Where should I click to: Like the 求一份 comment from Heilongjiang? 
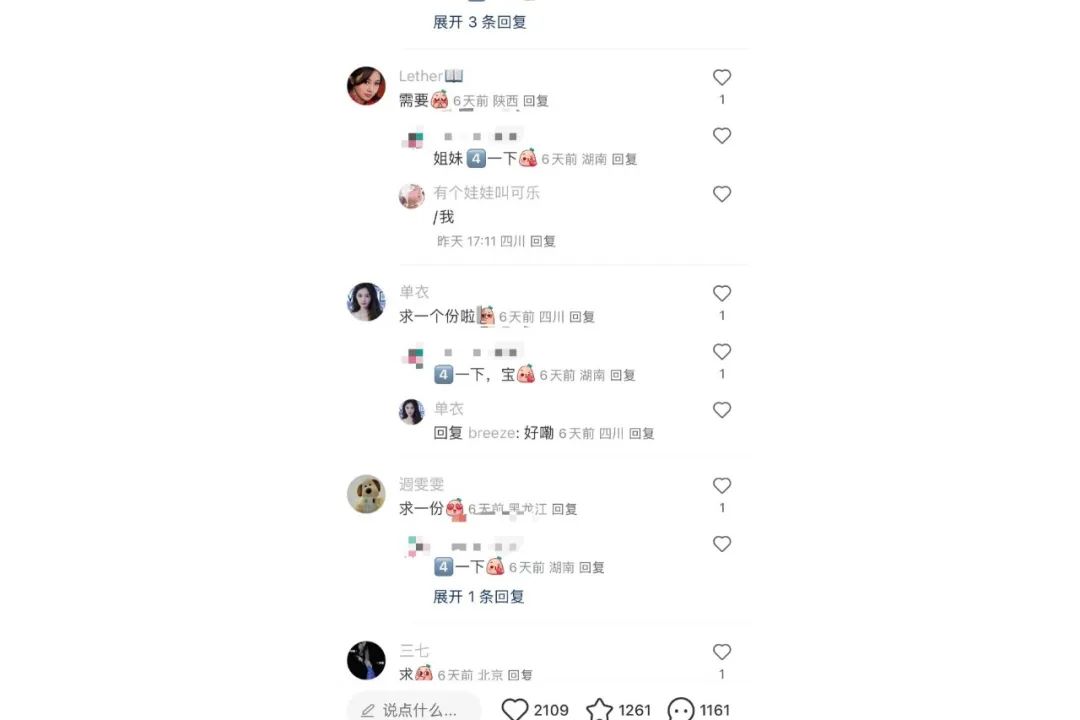pyautogui.click(x=722, y=485)
